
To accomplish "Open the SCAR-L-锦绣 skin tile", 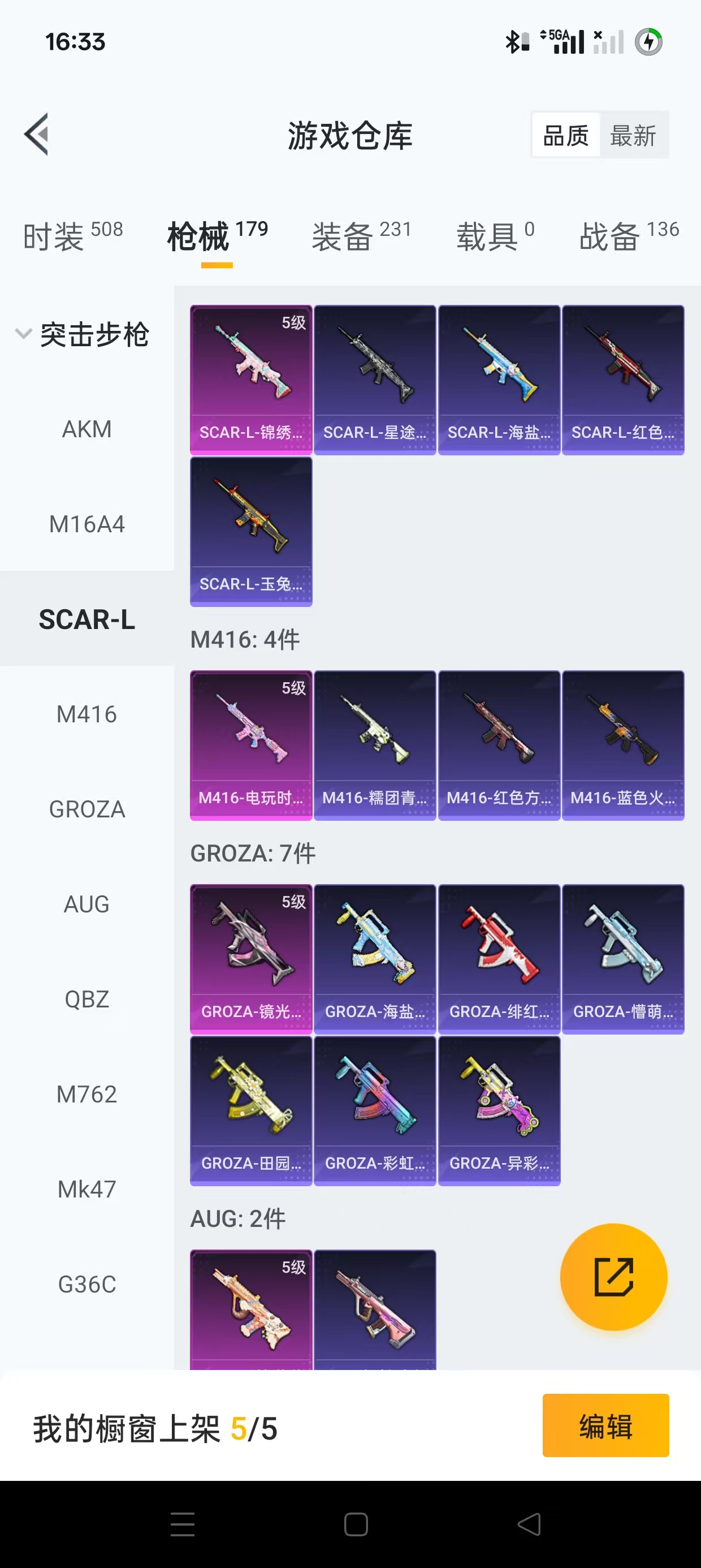I will [x=250, y=380].
